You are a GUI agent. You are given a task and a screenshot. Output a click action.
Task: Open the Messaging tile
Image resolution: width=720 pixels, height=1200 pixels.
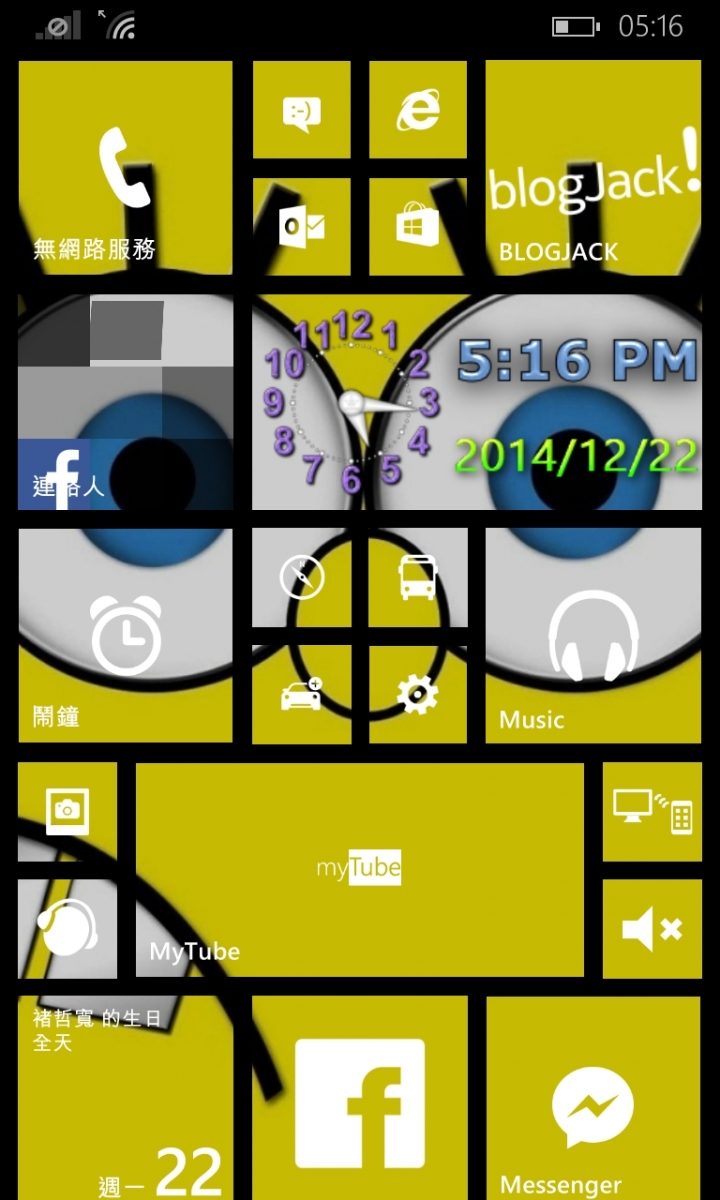click(x=301, y=110)
